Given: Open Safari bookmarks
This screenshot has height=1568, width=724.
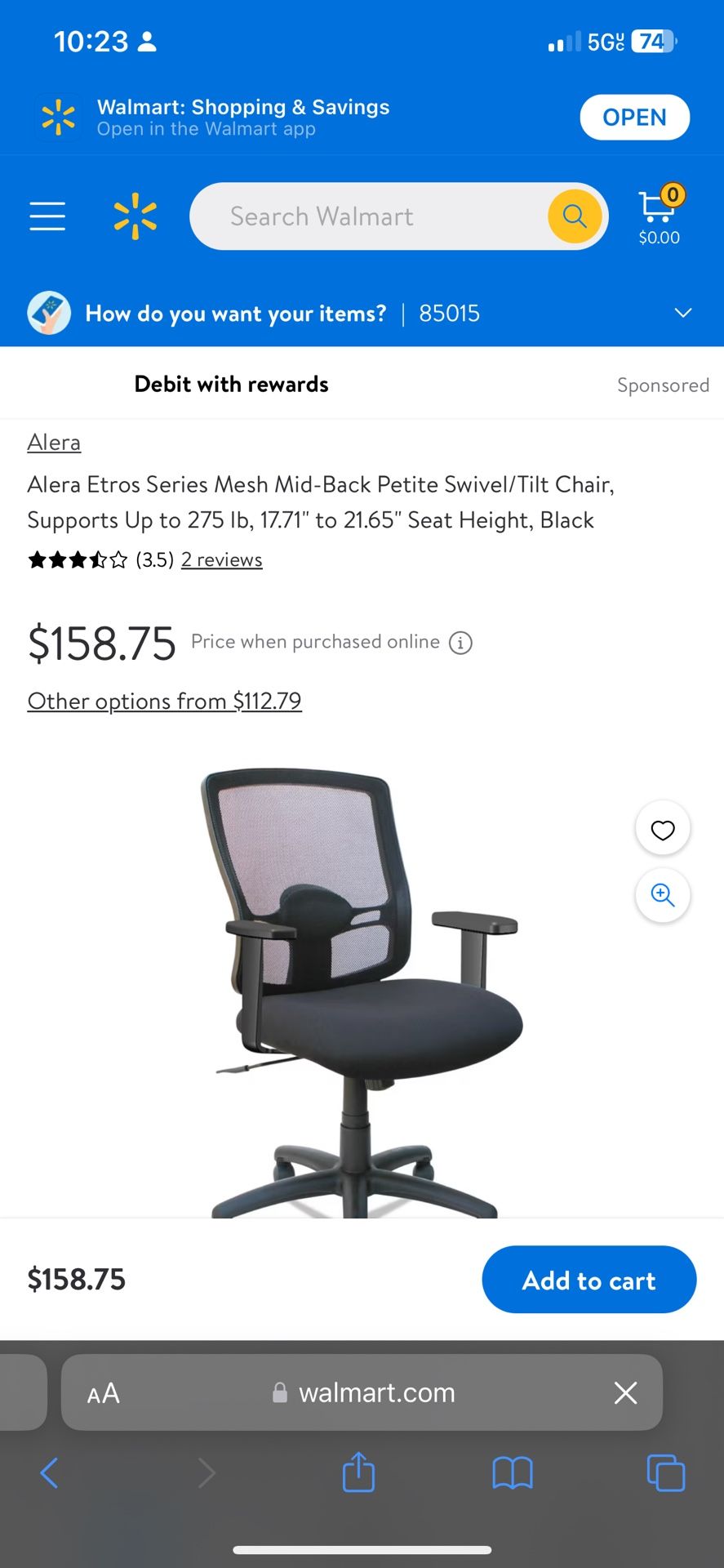Looking at the screenshot, I should point(513,1473).
